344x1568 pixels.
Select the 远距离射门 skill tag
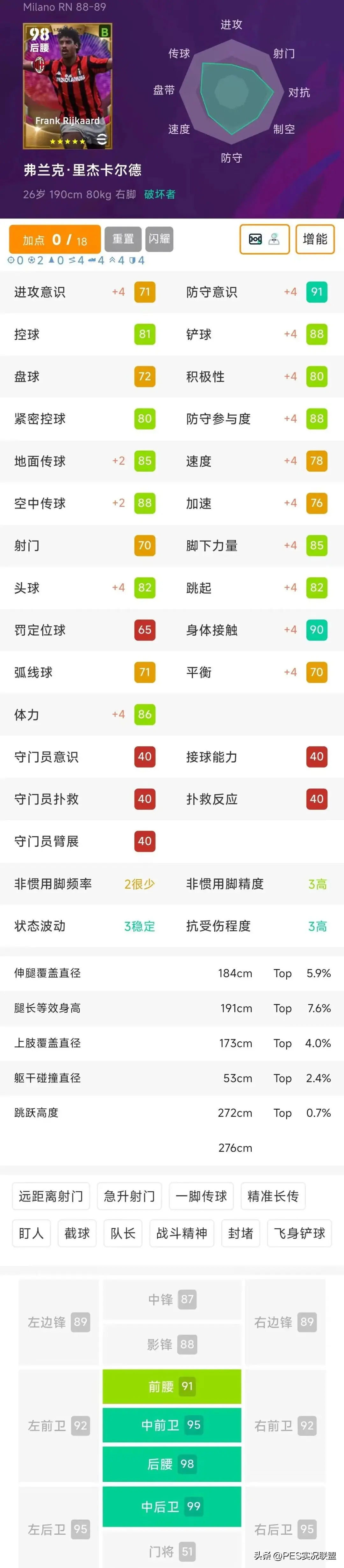(51, 1197)
